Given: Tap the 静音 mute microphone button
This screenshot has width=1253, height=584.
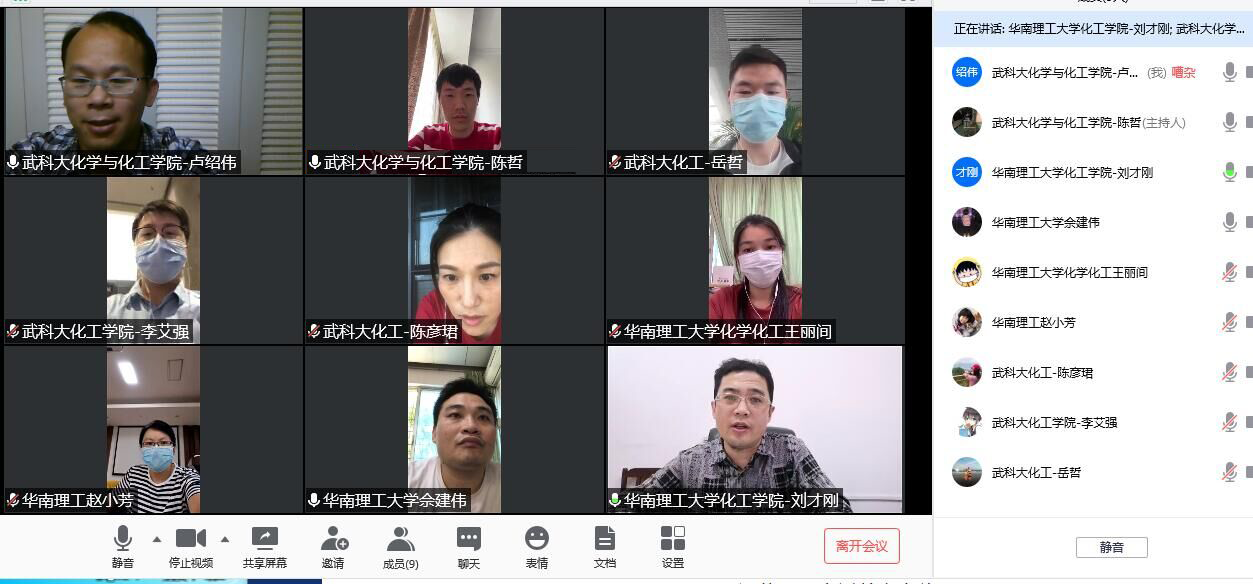Looking at the screenshot, I should point(123,547).
